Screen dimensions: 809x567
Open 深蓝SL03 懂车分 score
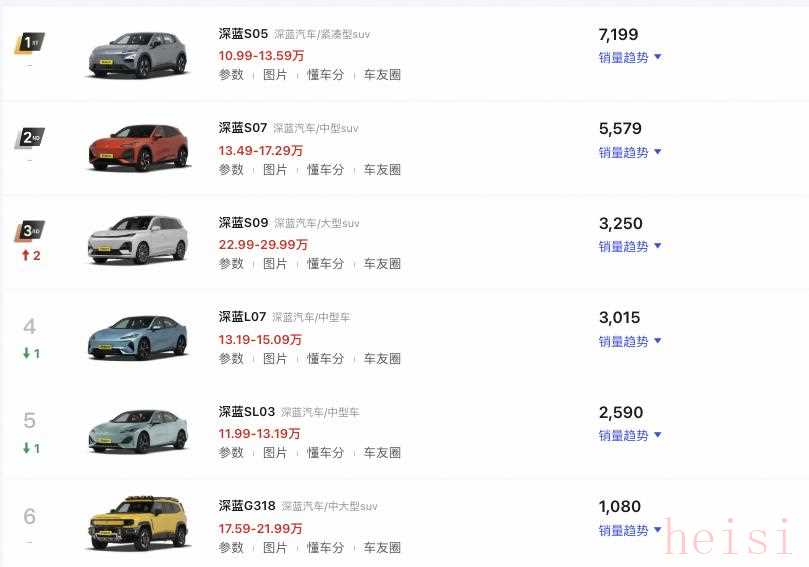(325, 453)
